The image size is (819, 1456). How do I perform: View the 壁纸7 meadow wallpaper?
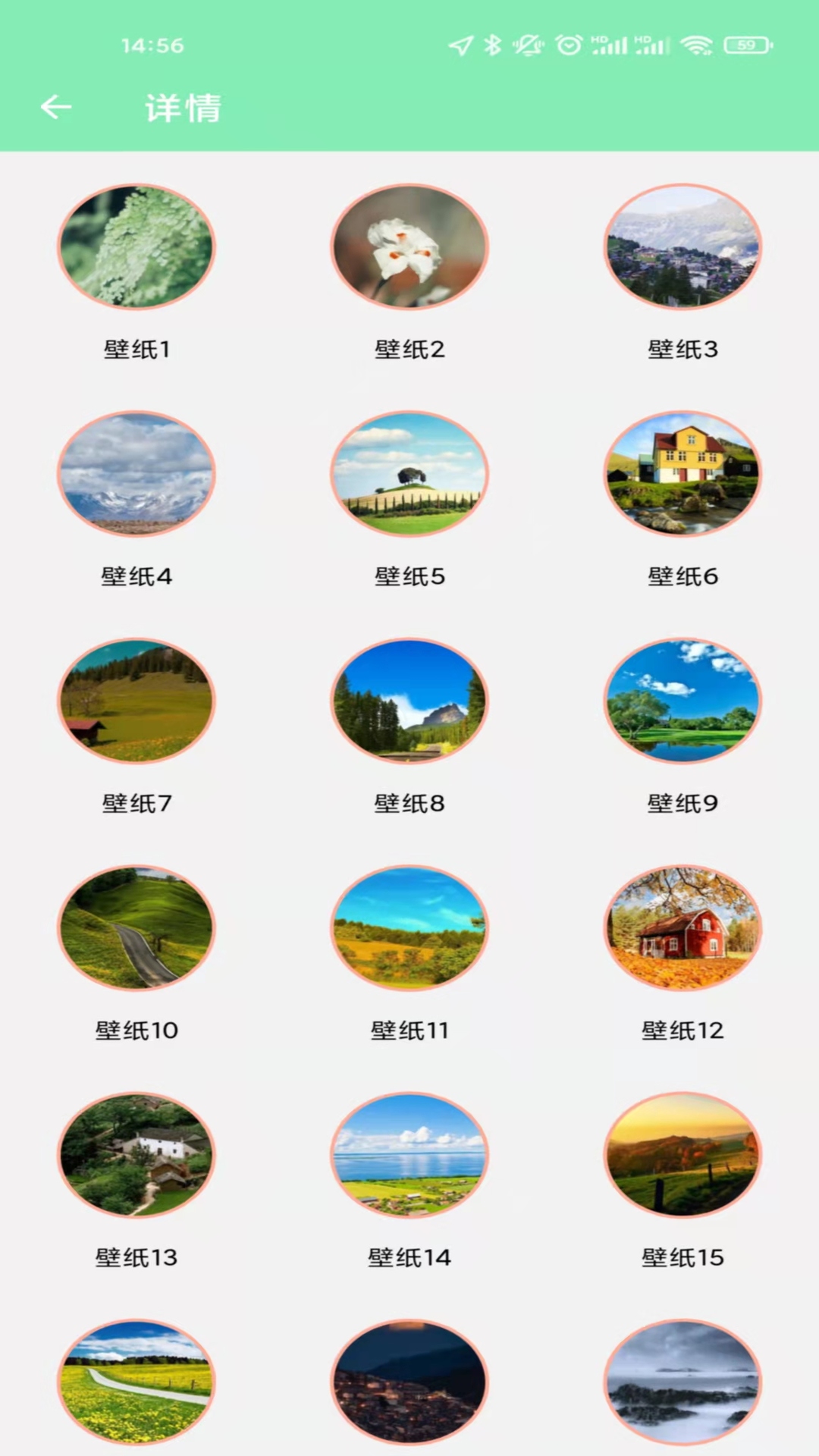click(136, 701)
